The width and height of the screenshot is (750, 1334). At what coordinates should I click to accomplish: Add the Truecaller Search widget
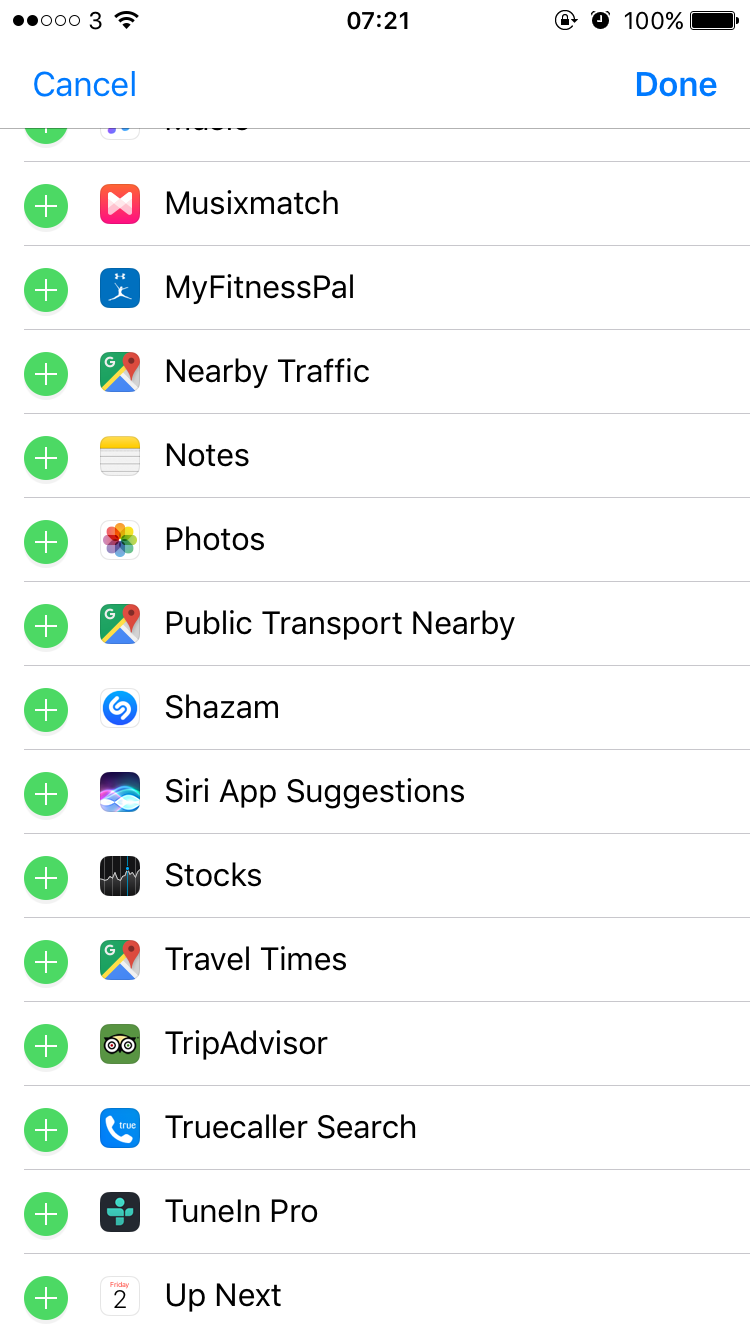click(46, 1130)
